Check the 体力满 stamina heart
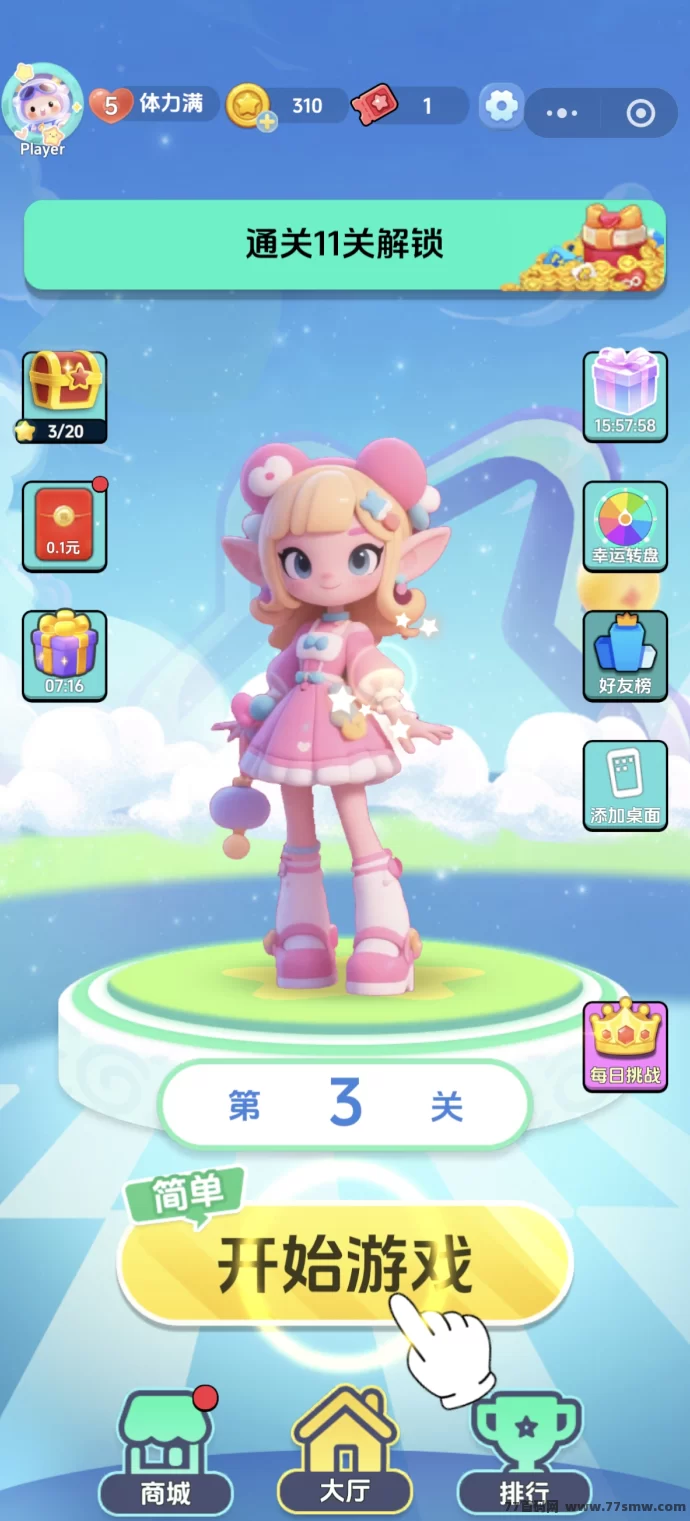This screenshot has height=1521, width=690. [x=155, y=104]
